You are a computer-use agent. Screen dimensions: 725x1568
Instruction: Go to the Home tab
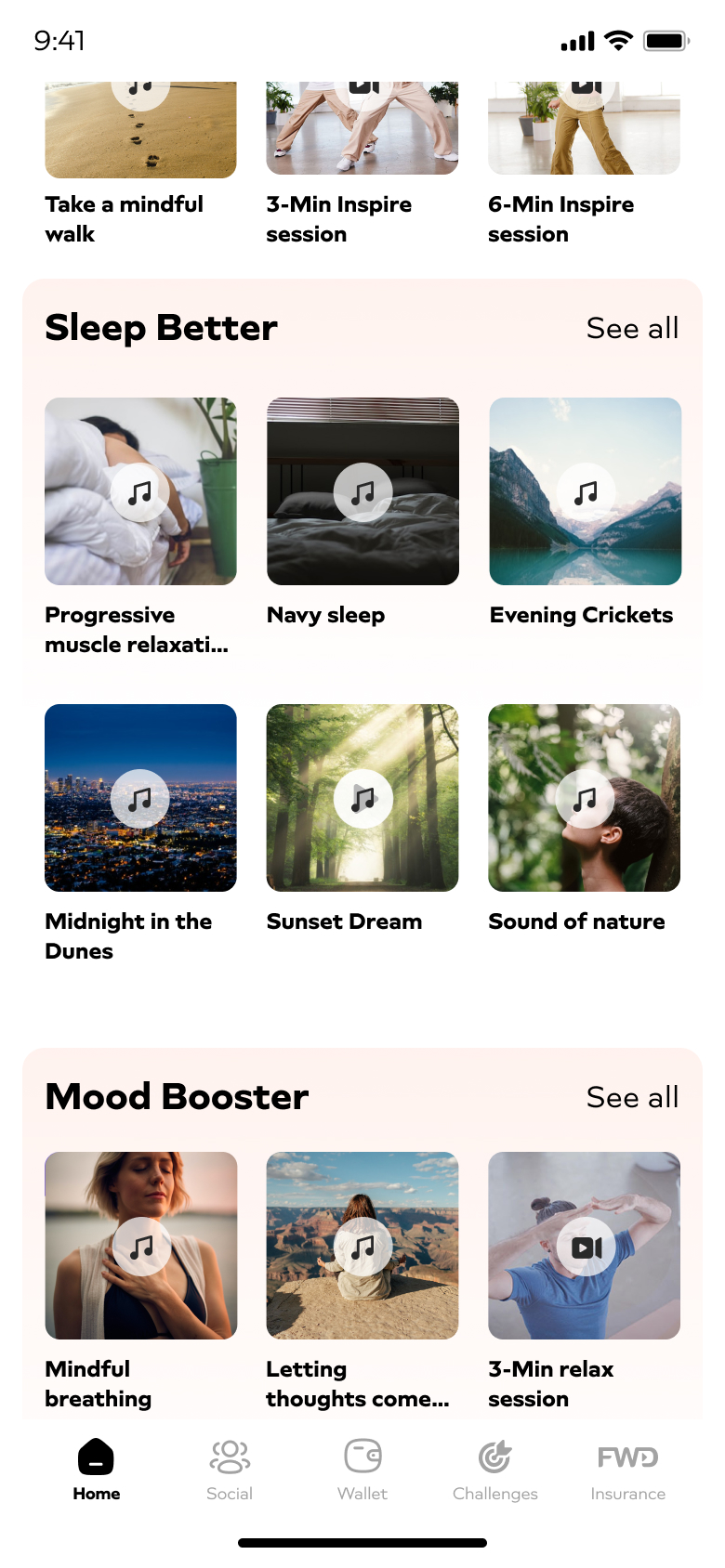(x=97, y=1468)
